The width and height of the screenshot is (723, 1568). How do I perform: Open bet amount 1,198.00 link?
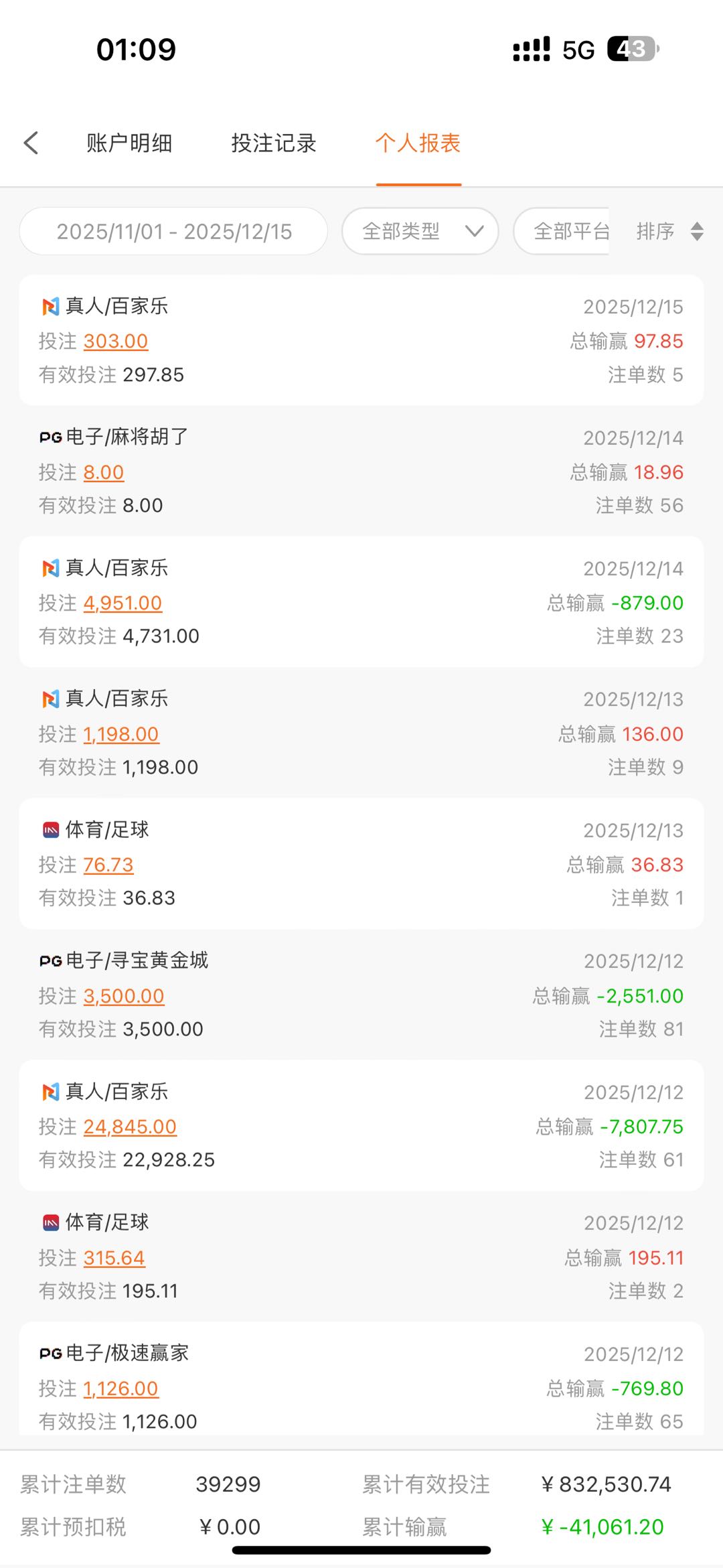(120, 734)
